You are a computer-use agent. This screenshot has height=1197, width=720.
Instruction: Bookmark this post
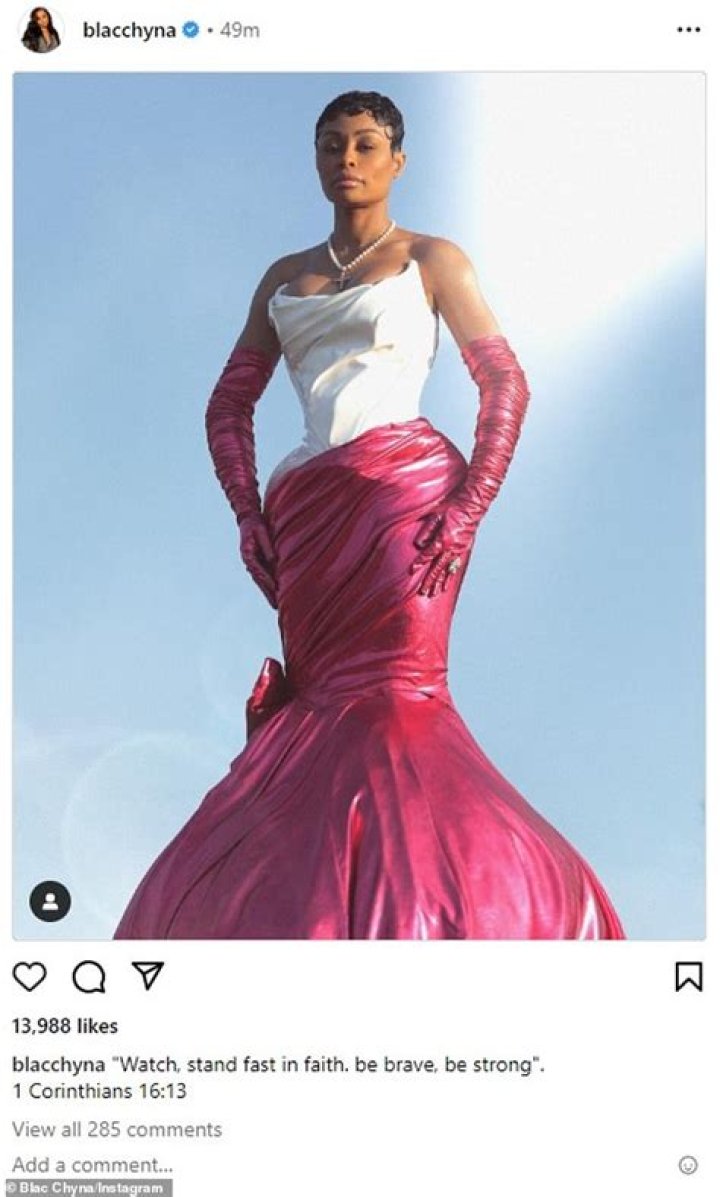point(688,976)
